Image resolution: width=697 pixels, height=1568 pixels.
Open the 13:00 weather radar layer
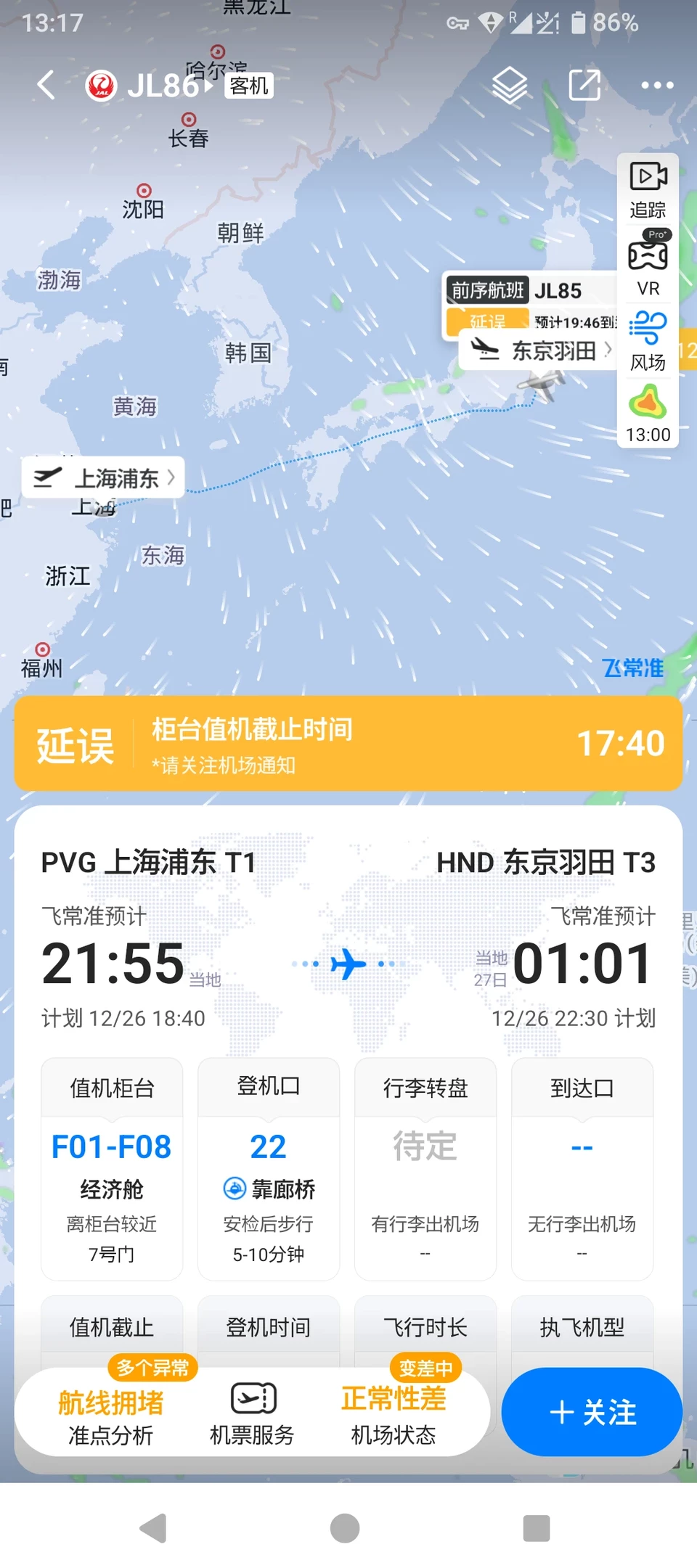click(x=648, y=414)
